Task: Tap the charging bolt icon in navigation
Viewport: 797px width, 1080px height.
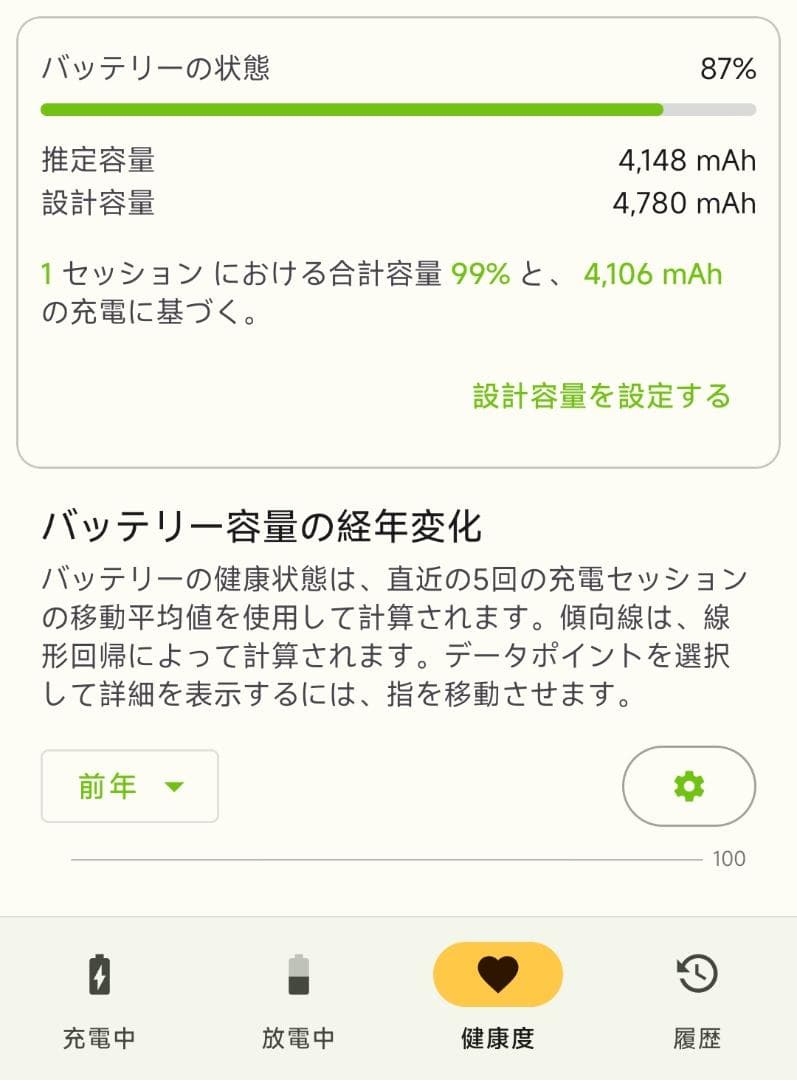Action: [99, 973]
